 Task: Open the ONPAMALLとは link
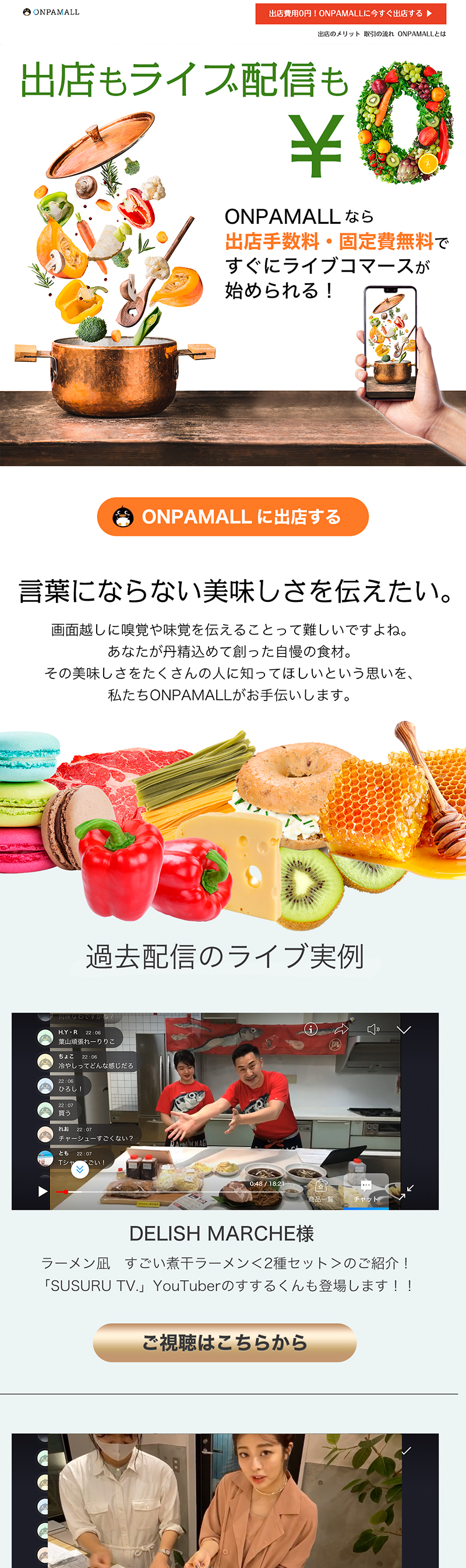(x=422, y=34)
